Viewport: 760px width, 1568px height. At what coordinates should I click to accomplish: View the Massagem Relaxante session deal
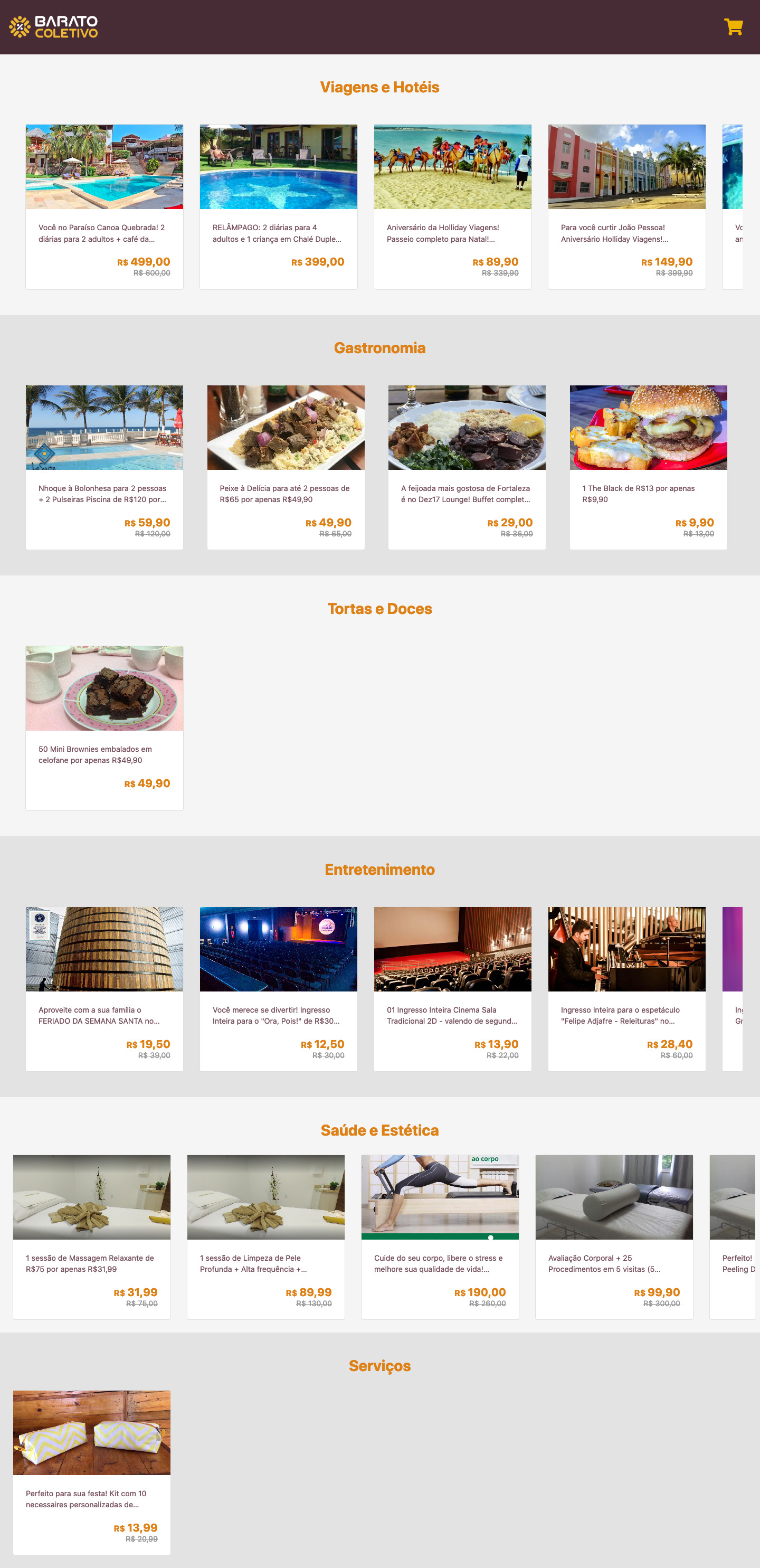point(91,1237)
